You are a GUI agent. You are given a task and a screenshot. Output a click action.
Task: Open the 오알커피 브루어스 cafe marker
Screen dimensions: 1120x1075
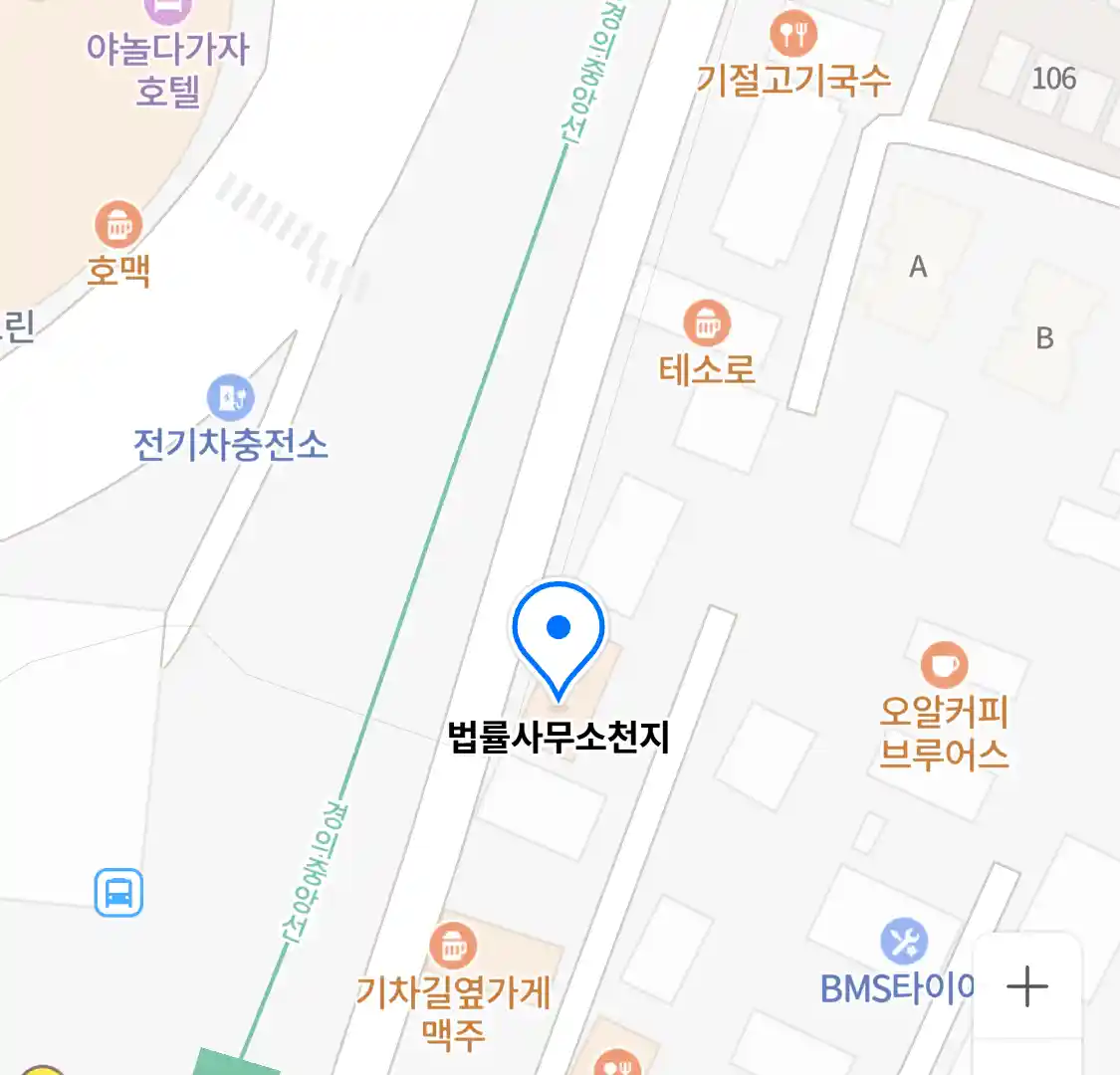943,664
